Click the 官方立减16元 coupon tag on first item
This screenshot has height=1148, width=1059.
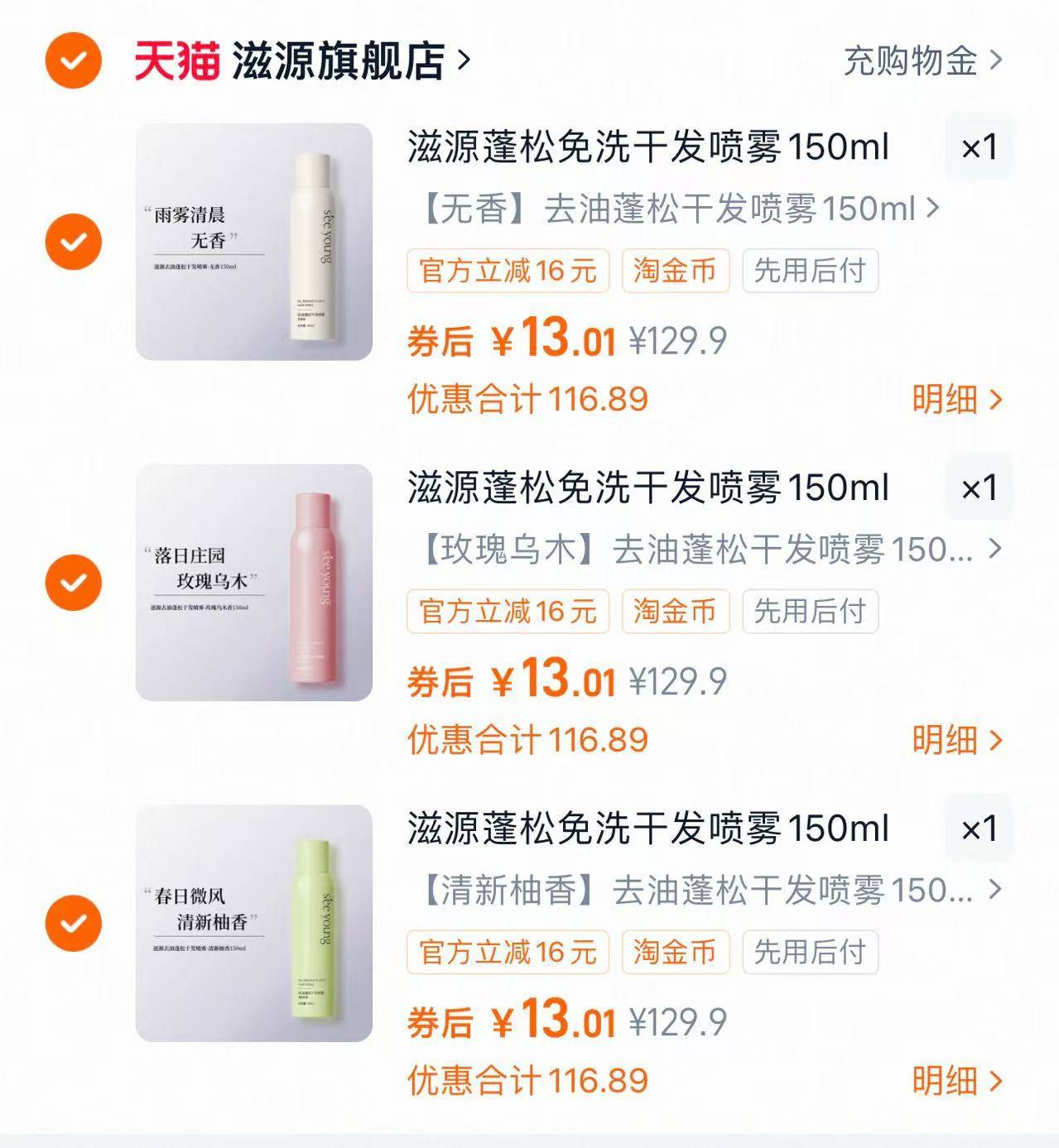pyautogui.click(x=508, y=271)
